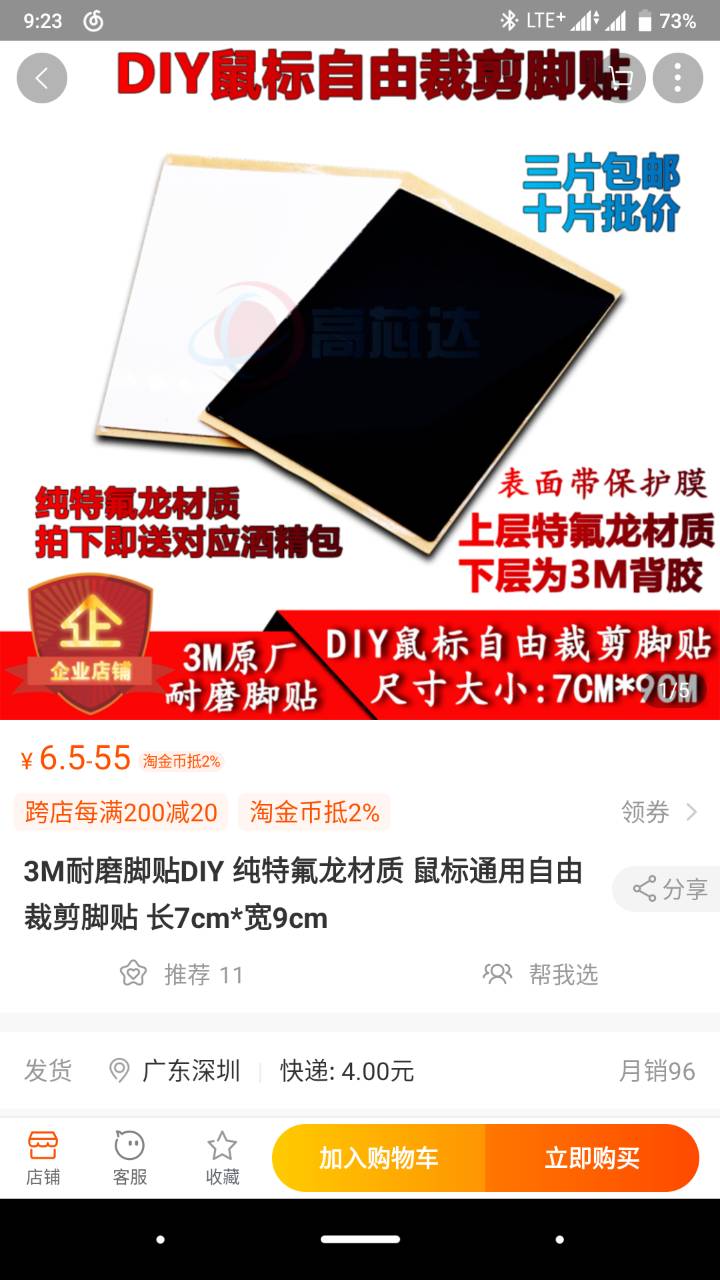Tap 帮我选 for selection help
Viewport: 720px width, 1280px height.
click(541, 974)
